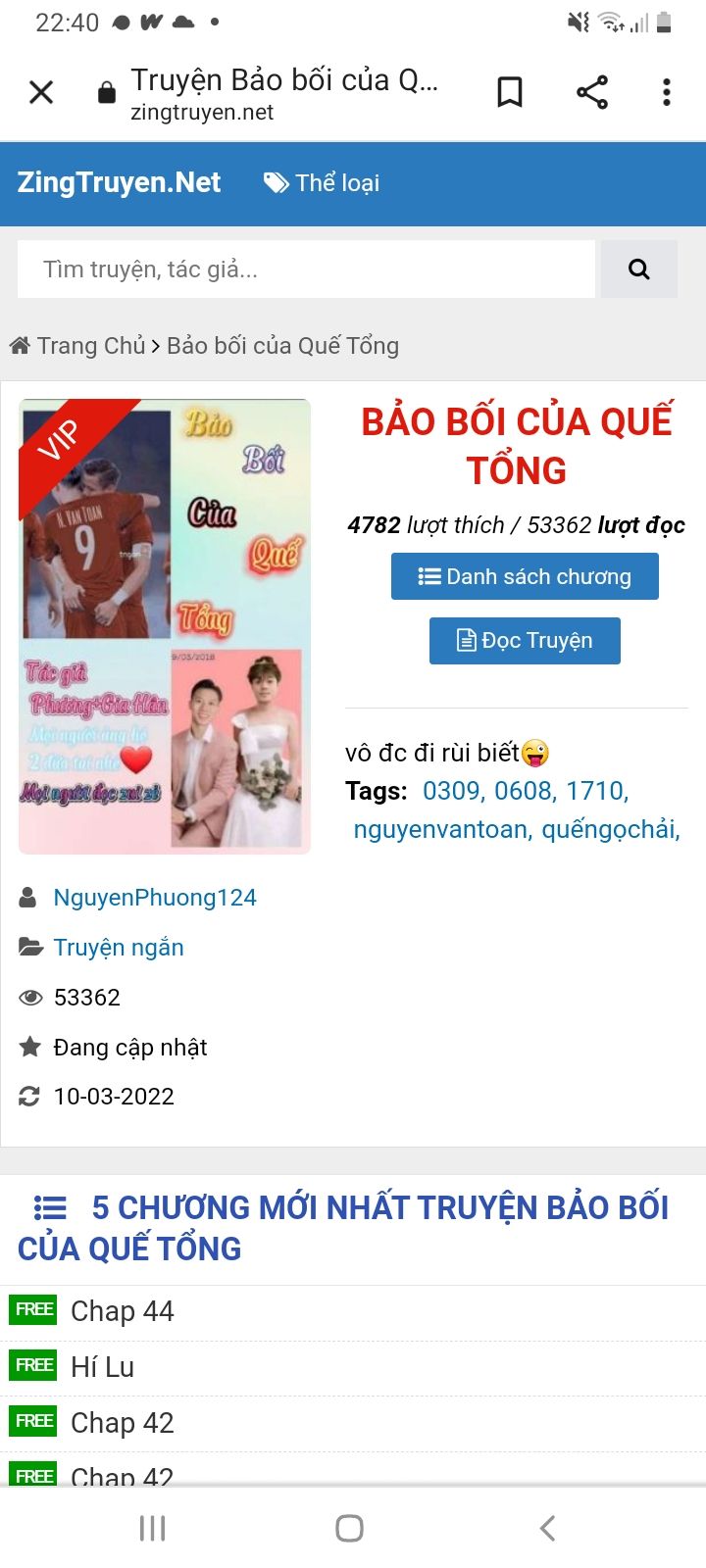Open the quếngọchải tag

[x=610, y=830]
